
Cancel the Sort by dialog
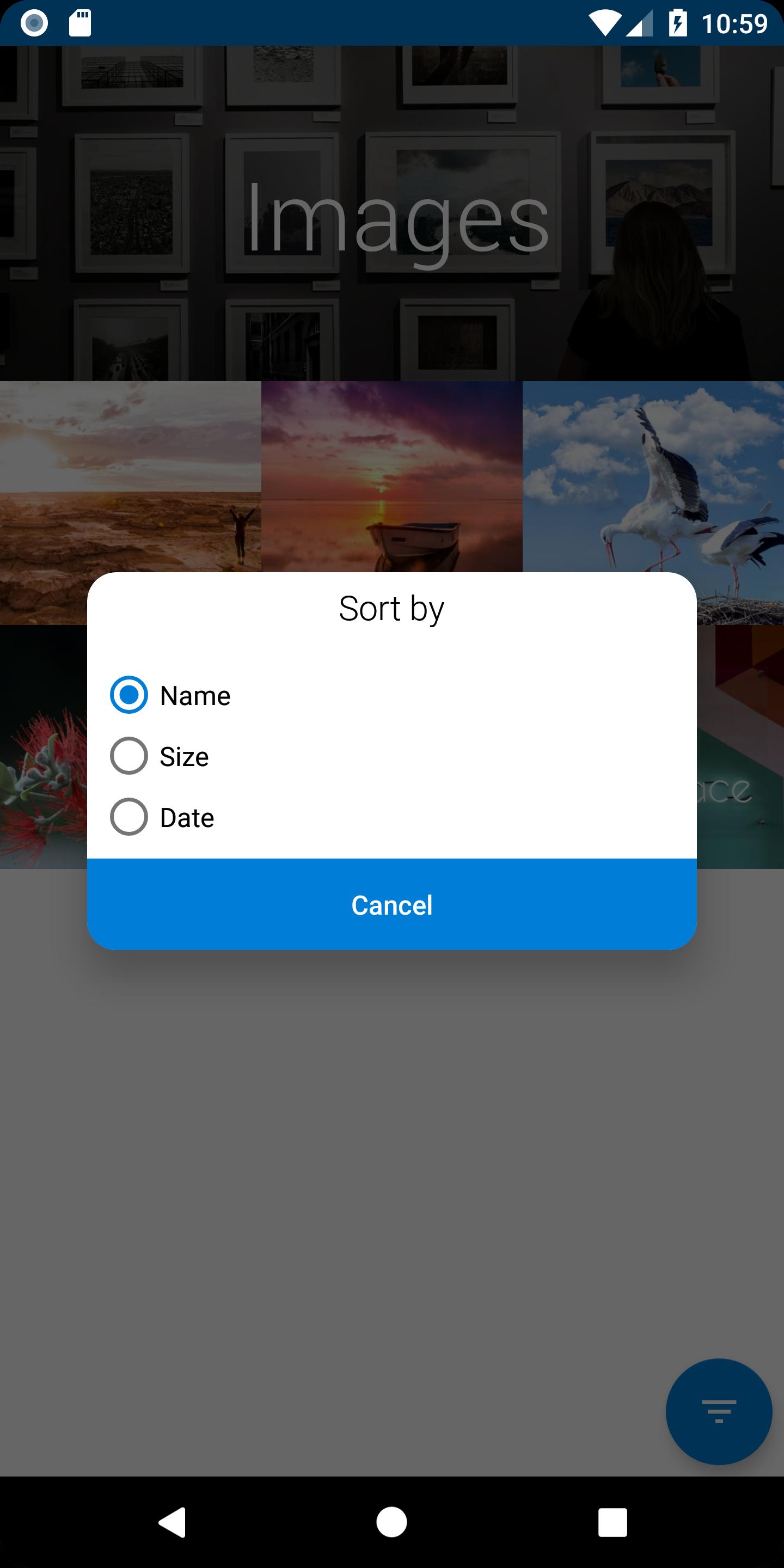pos(391,904)
